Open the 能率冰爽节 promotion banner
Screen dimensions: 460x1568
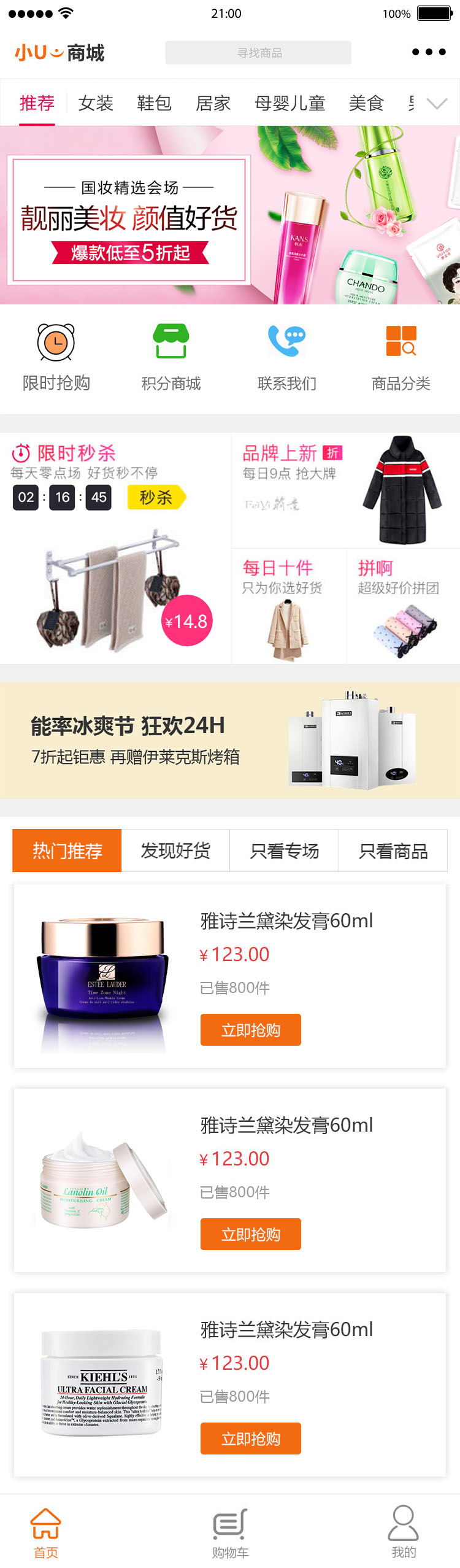tap(230, 740)
